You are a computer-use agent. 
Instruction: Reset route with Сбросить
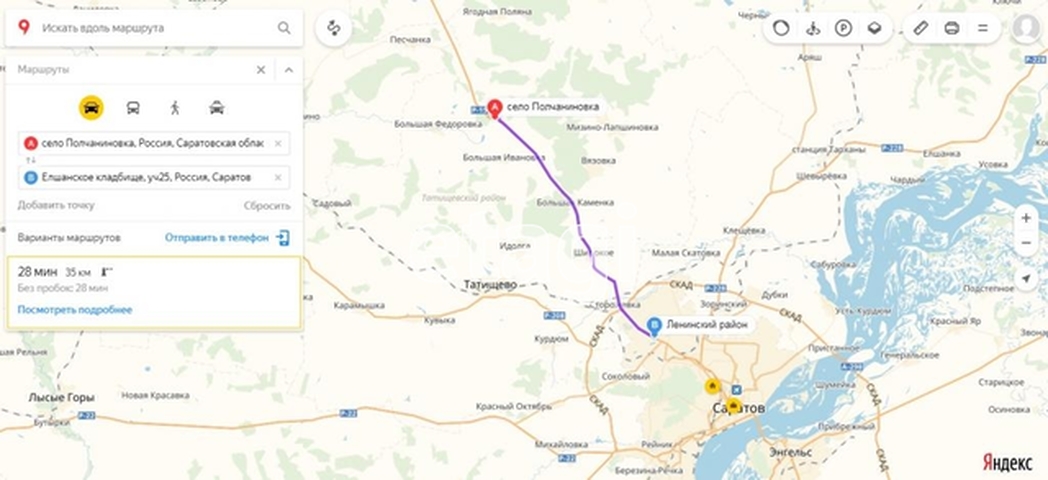[267, 206]
